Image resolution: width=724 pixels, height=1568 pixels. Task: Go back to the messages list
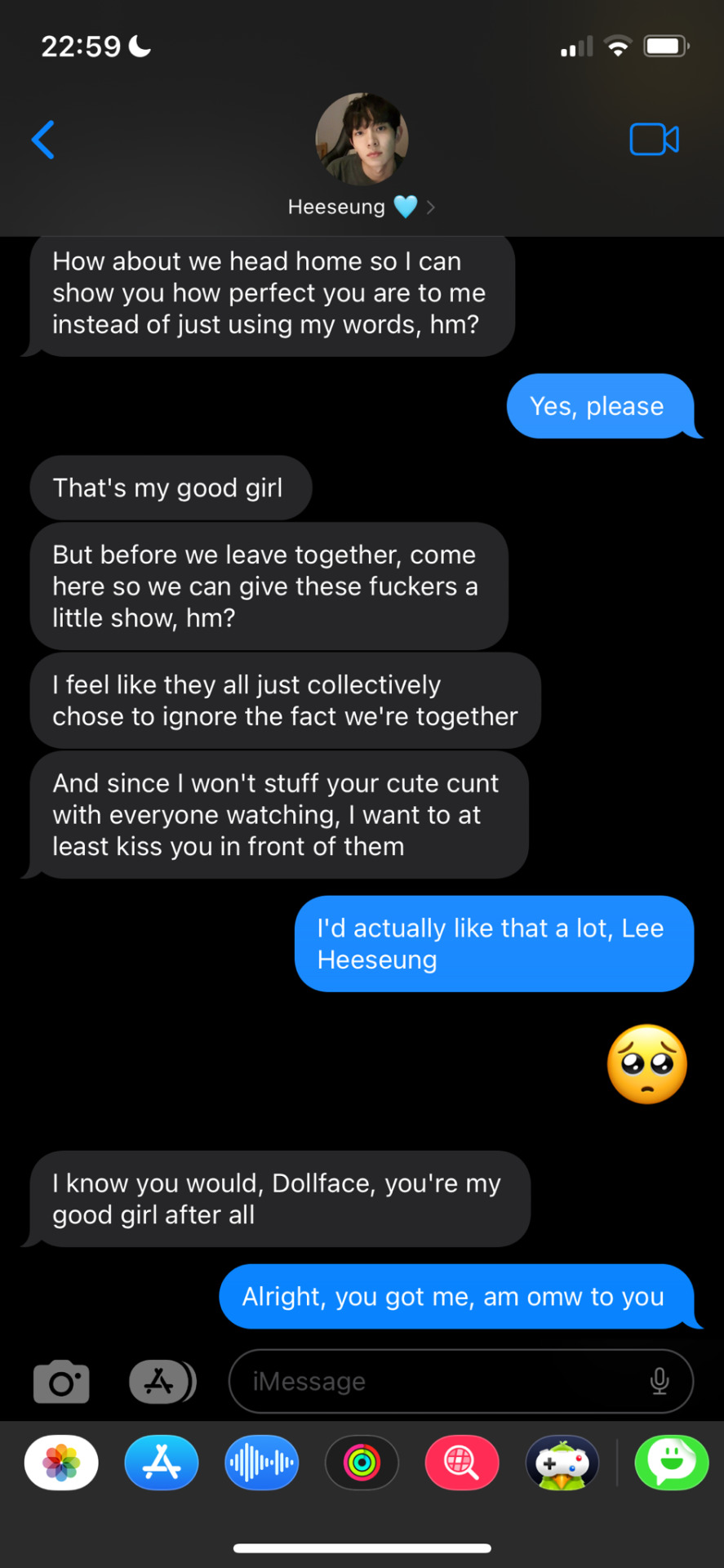43,140
